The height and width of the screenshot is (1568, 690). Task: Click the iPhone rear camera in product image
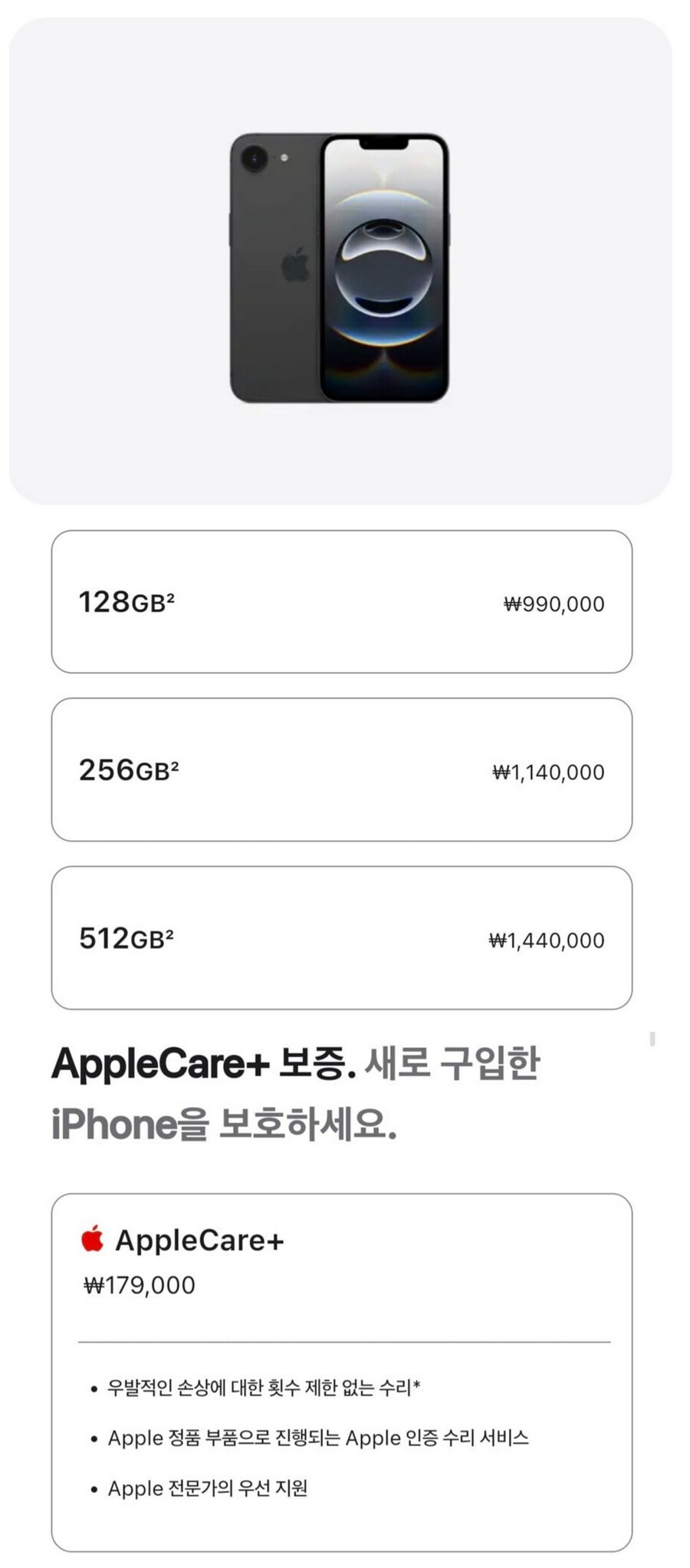pyautogui.click(x=253, y=159)
